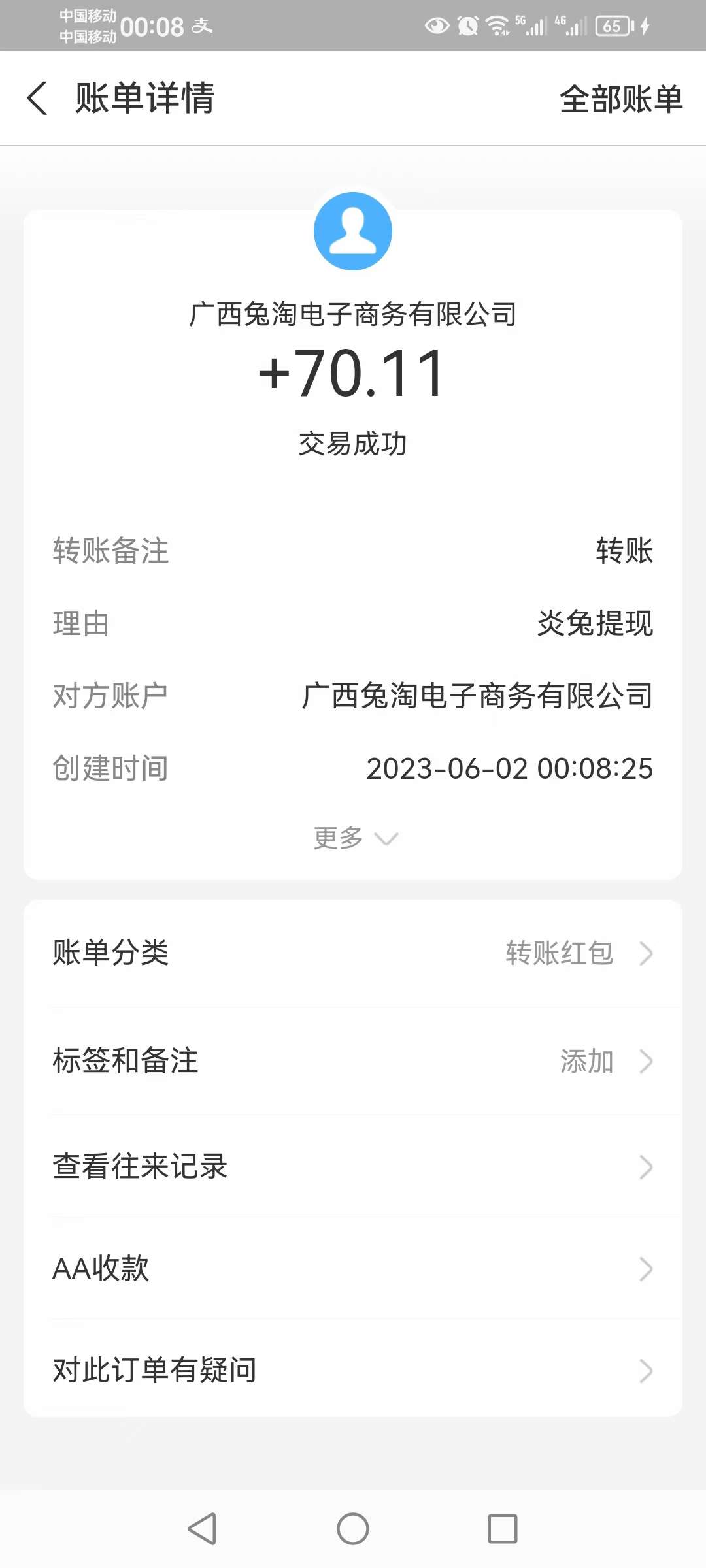Go to the system home screen
Viewport: 706px width, 1568px height.
point(353,1529)
